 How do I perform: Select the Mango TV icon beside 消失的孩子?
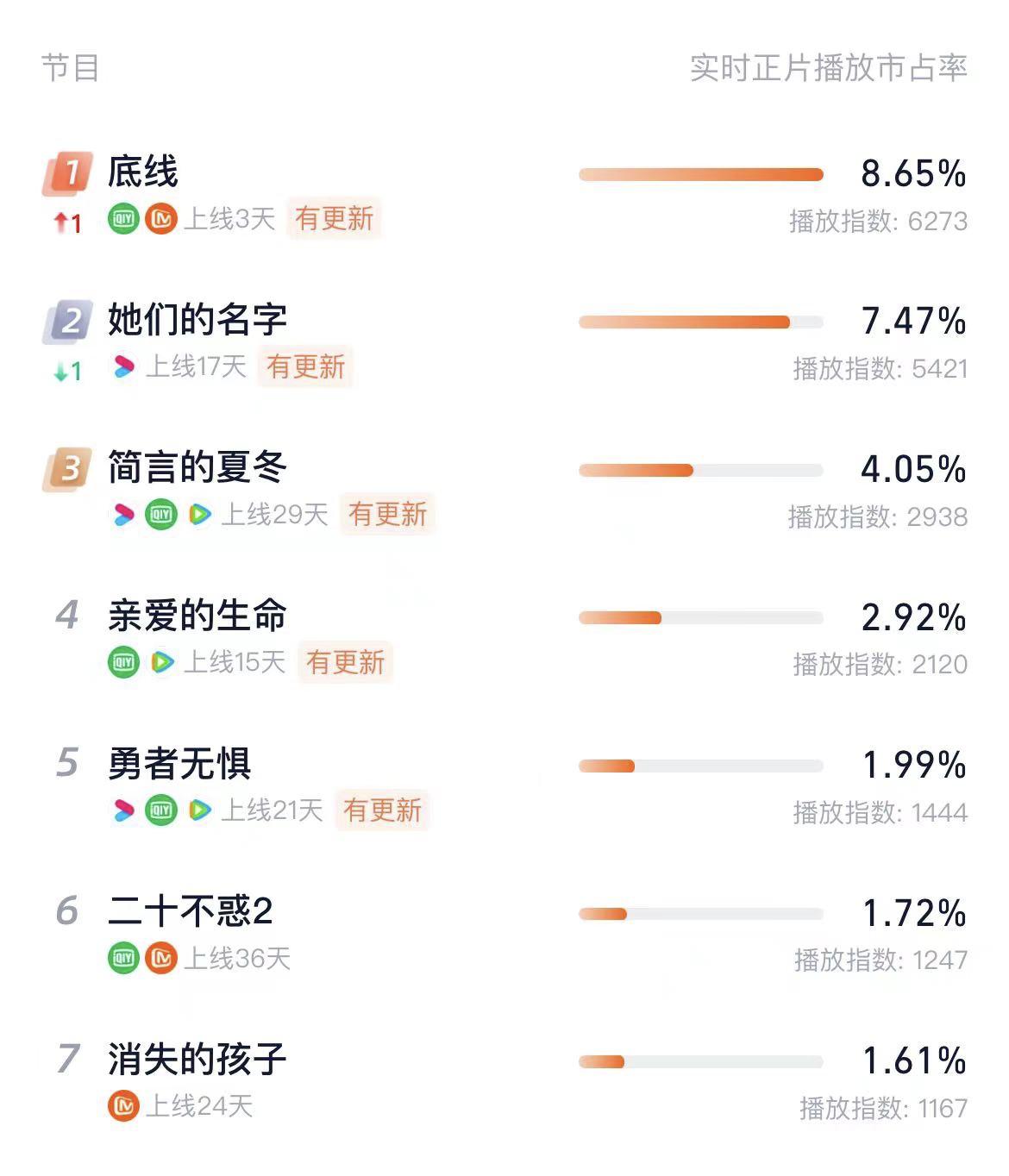[x=123, y=1106]
